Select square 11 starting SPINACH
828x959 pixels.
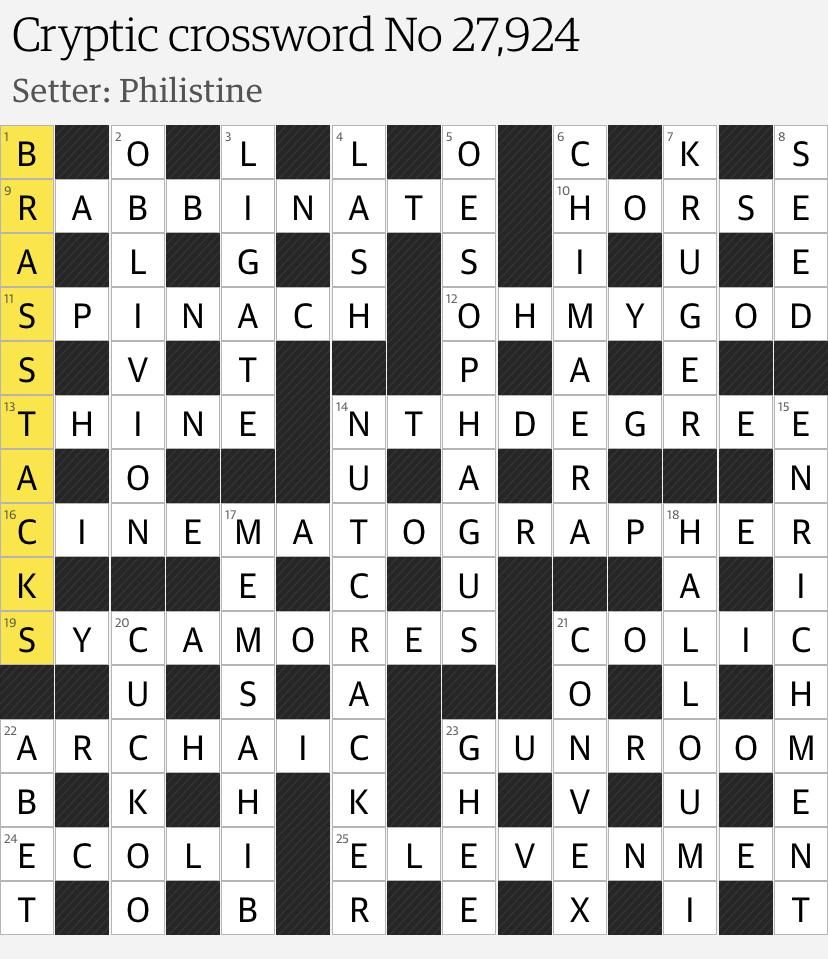27,315
